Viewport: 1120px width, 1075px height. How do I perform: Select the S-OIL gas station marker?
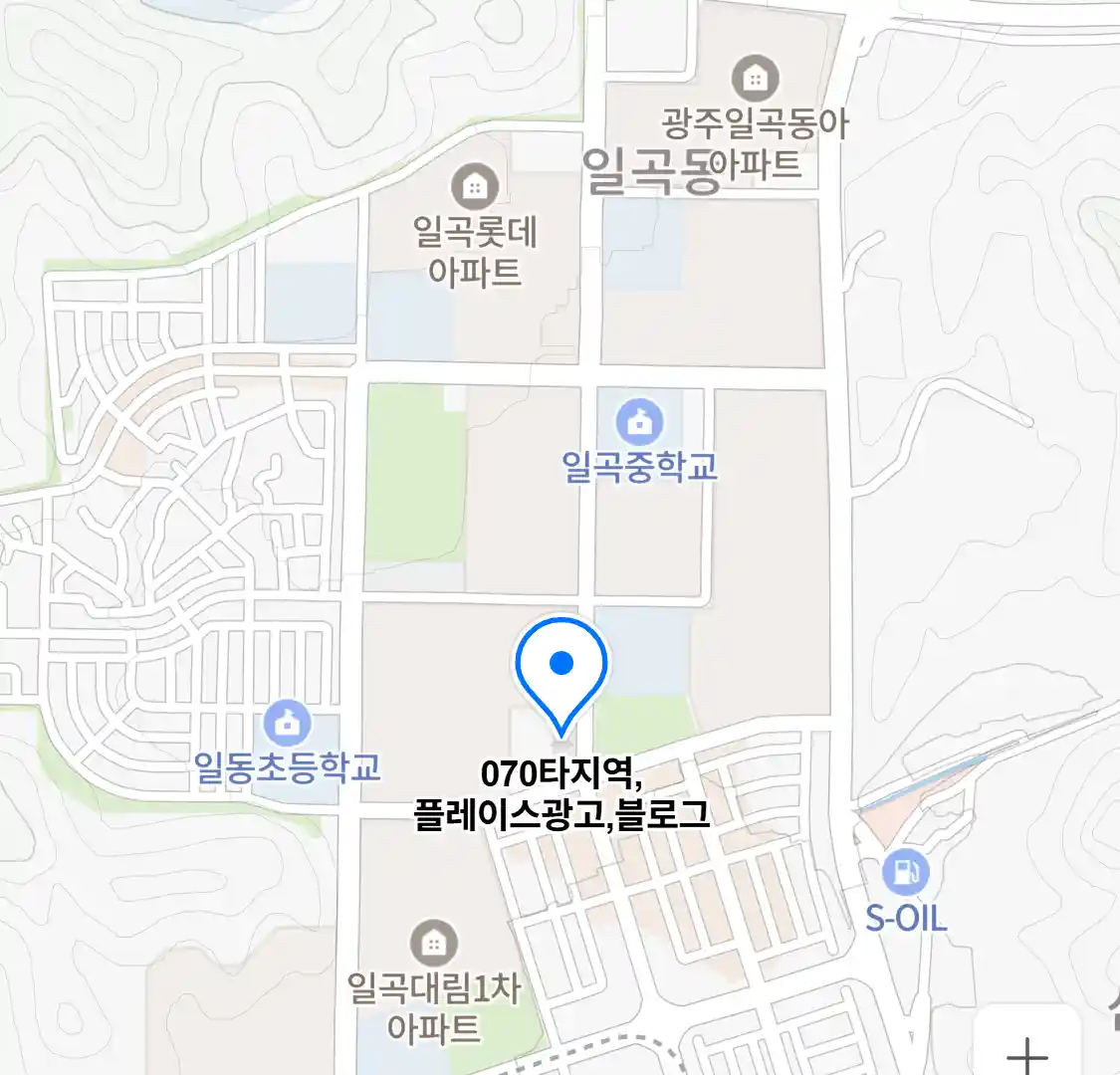click(x=905, y=873)
